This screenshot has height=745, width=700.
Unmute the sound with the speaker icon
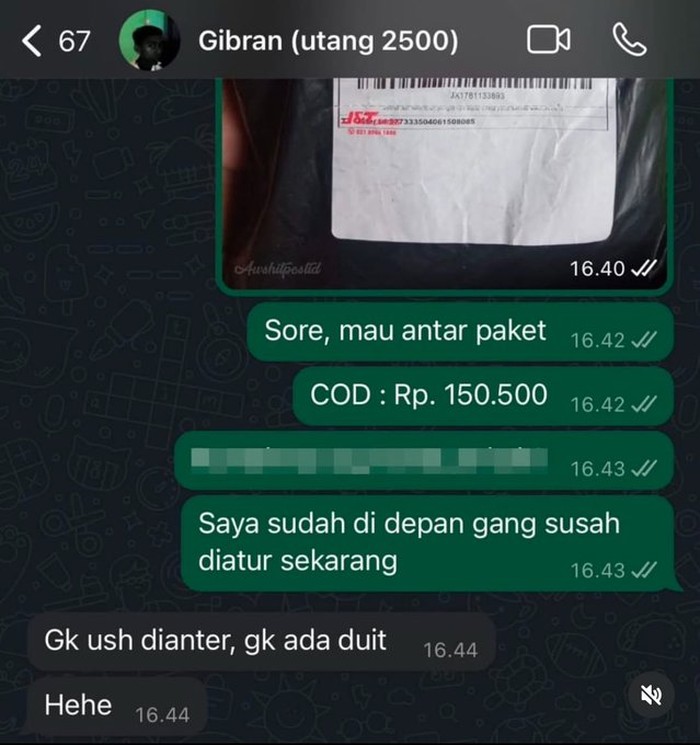[651, 695]
